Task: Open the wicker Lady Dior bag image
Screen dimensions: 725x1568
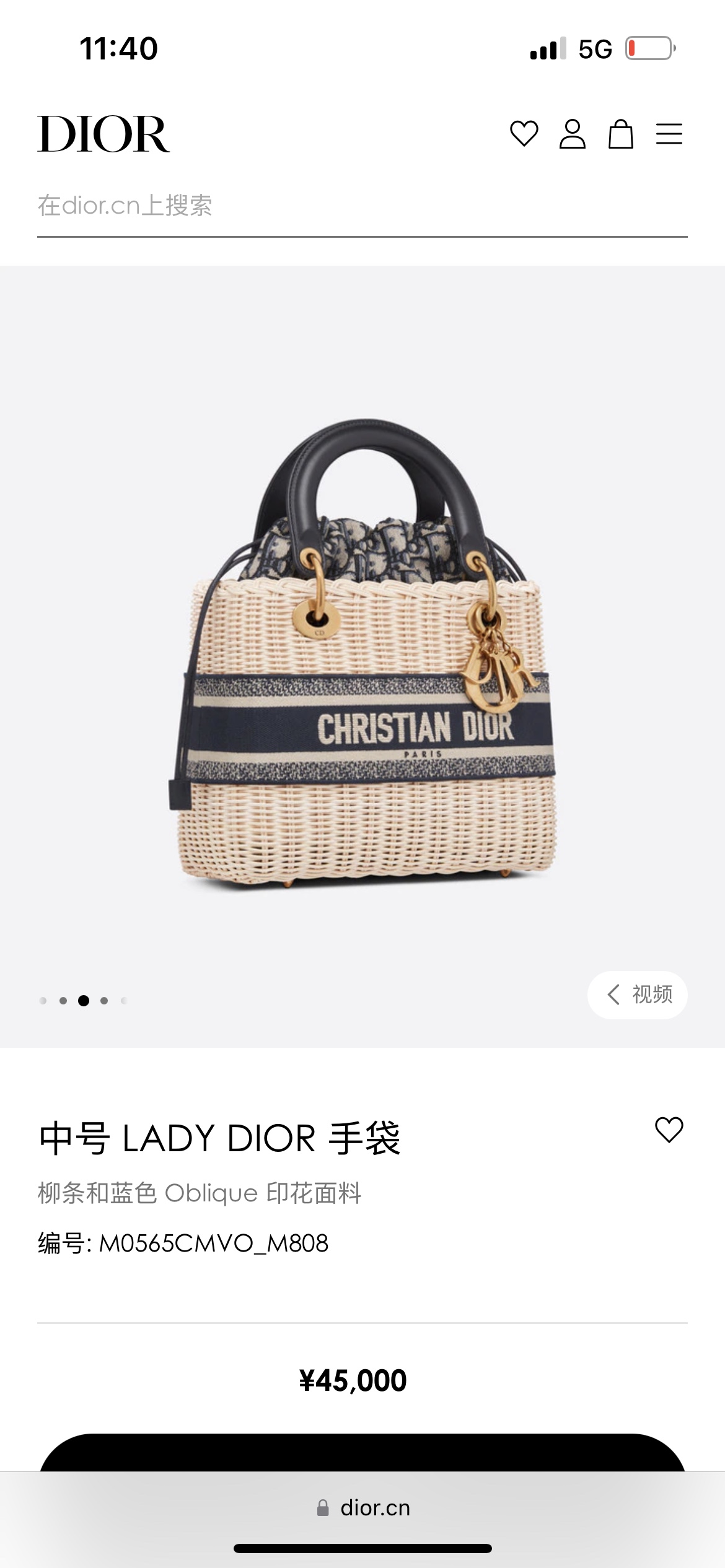Action: [362, 655]
